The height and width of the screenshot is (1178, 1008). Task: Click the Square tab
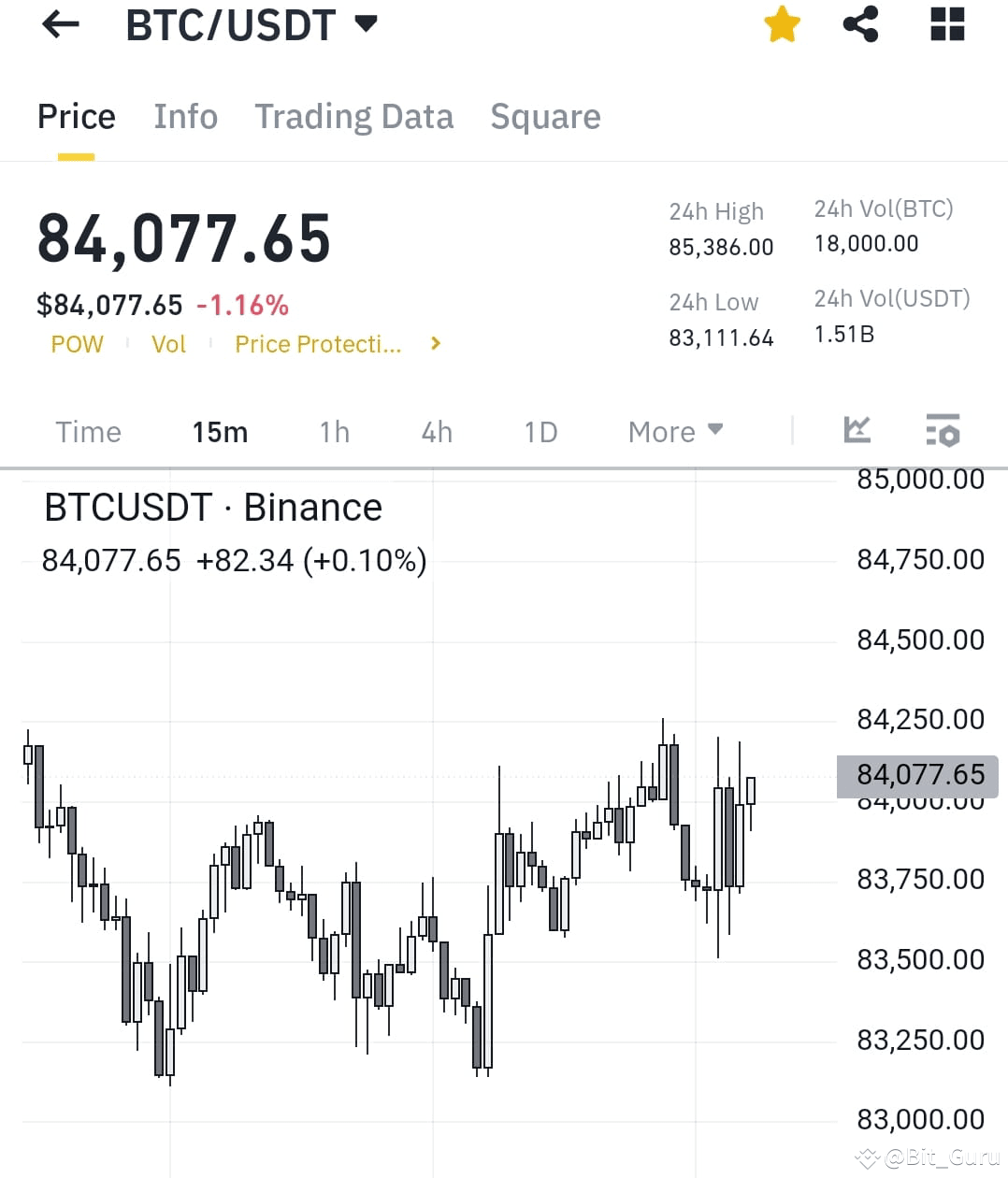tap(545, 116)
